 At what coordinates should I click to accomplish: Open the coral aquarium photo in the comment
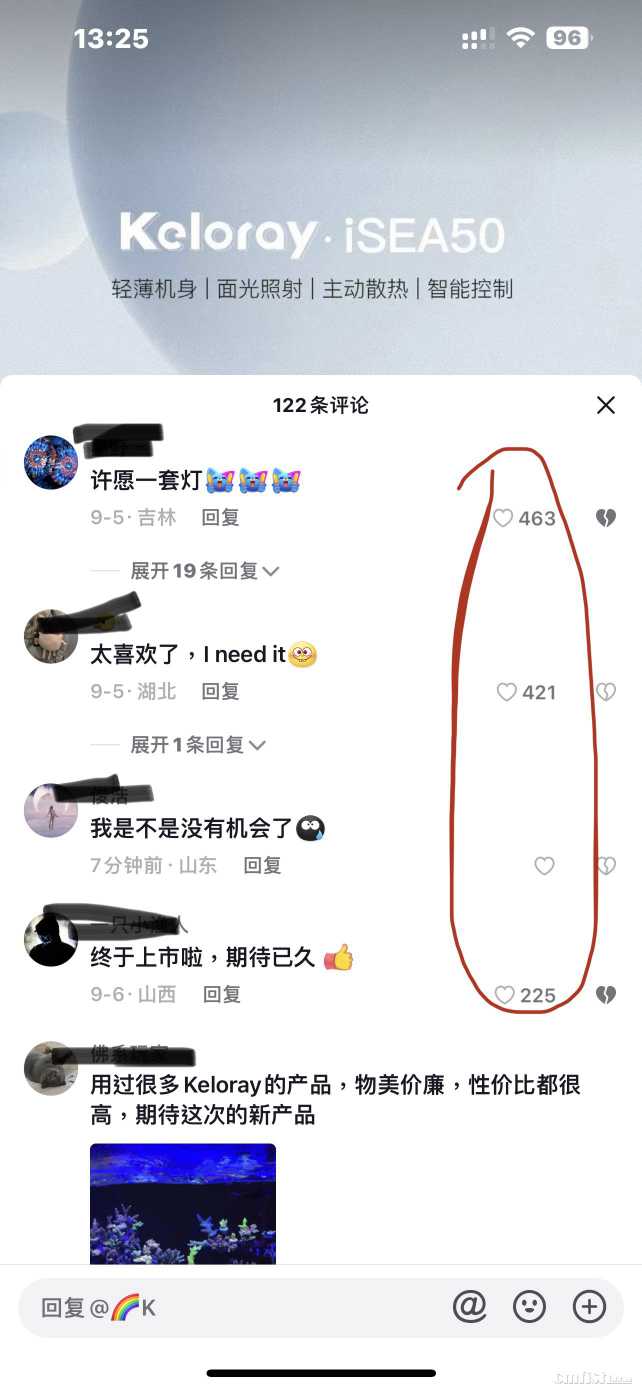tap(182, 1203)
